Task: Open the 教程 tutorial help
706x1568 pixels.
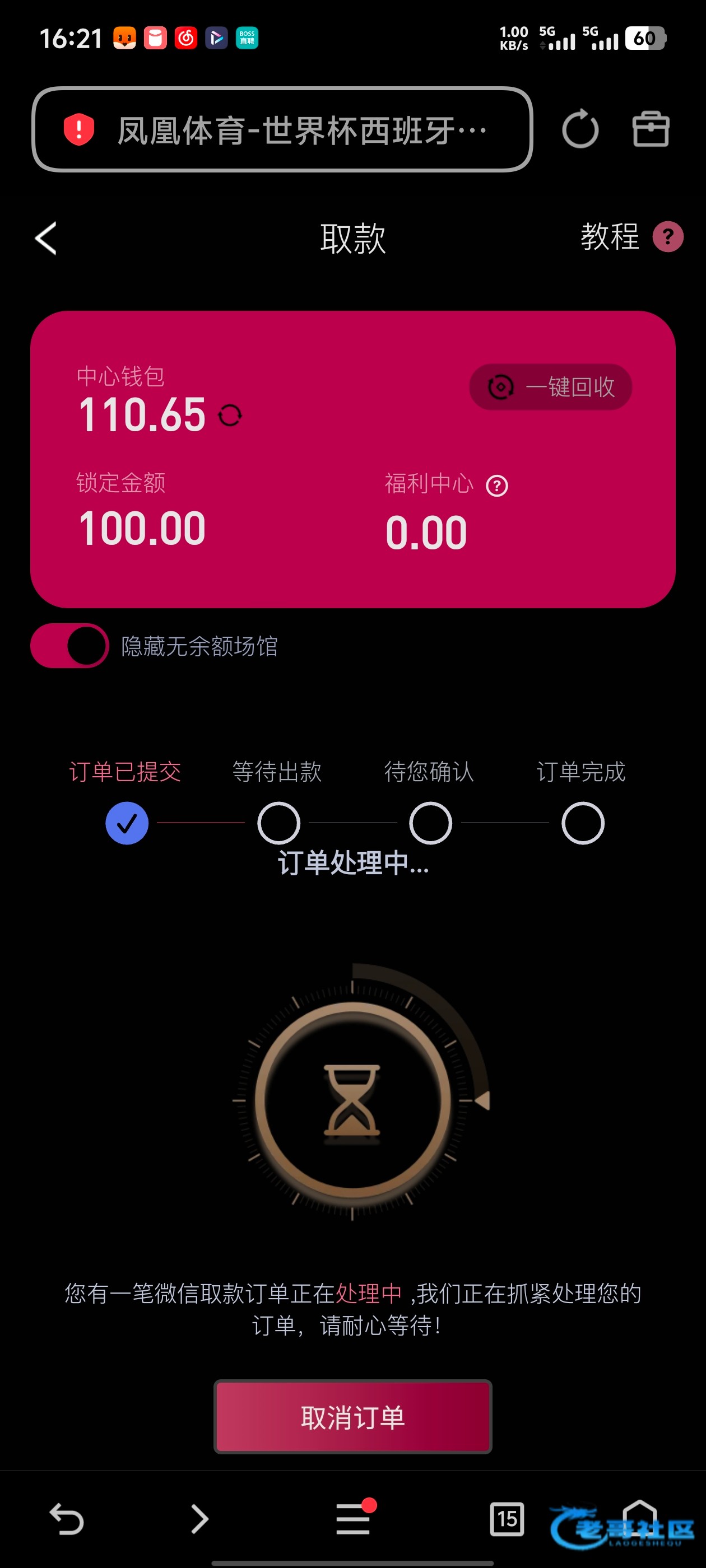Action: (630, 237)
